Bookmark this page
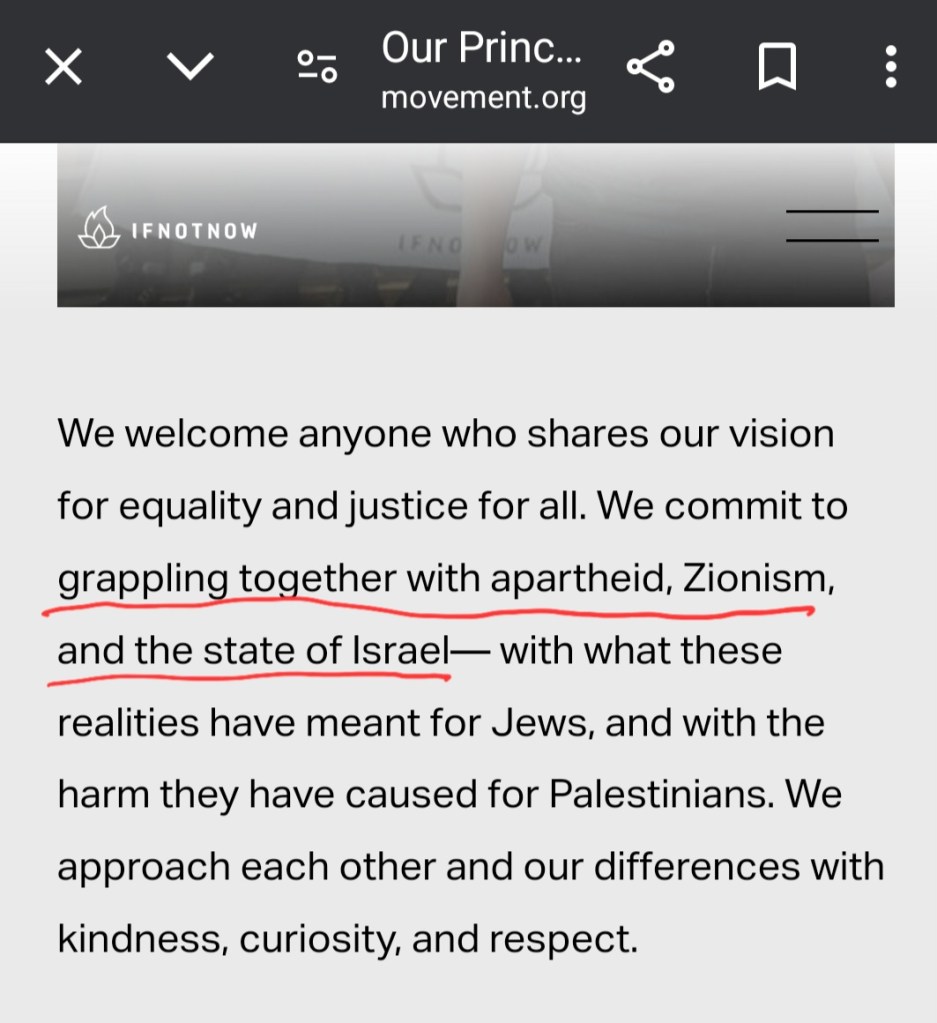The height and width of the screenshot is (1023, 937). point(777,68)
